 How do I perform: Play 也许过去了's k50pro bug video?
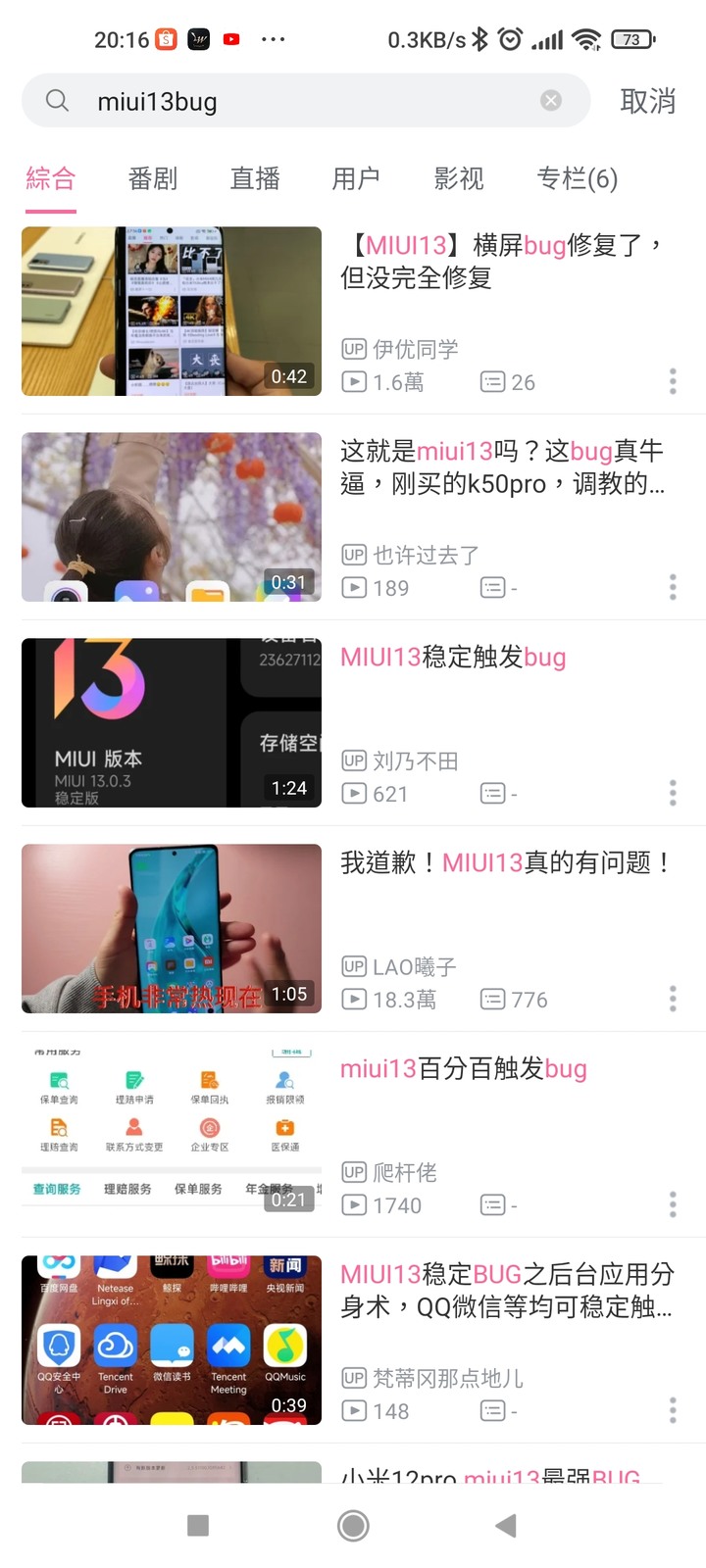(172, 517)
